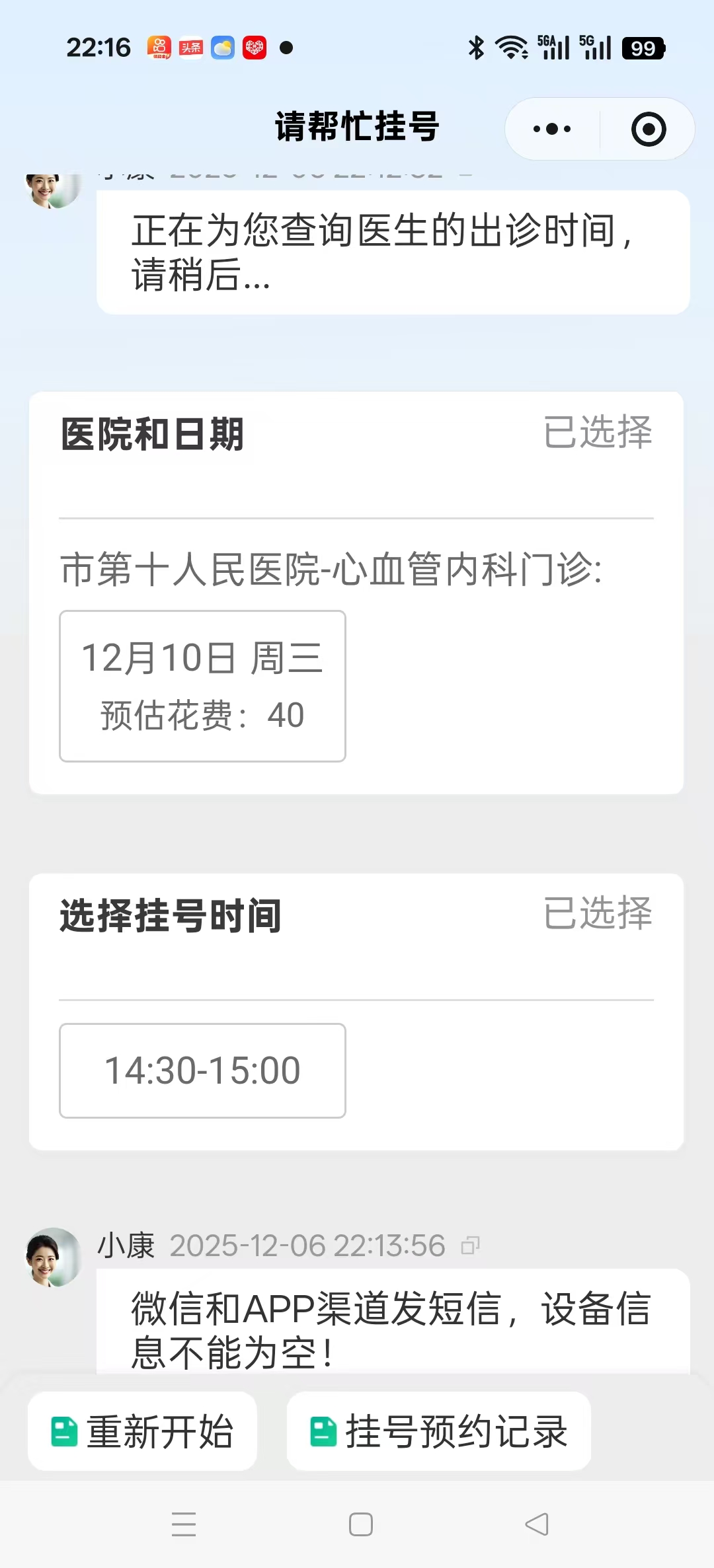This screenshot has height=1568, width=714.
Task: Go back with the system back button
Action: click(x=537, y=1524)
